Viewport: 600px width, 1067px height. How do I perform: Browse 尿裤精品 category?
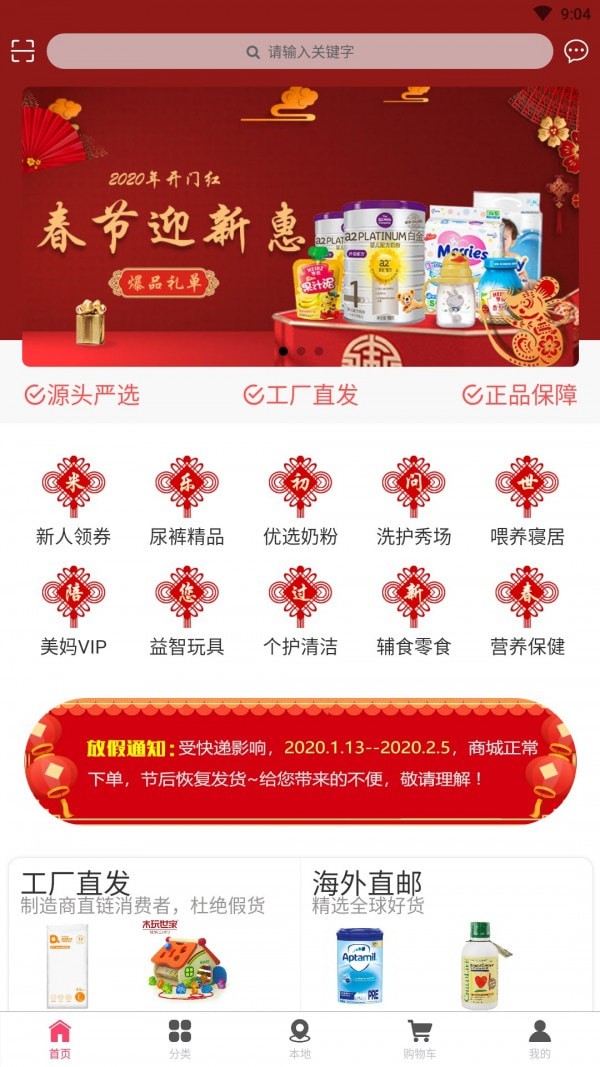(187, 500)
